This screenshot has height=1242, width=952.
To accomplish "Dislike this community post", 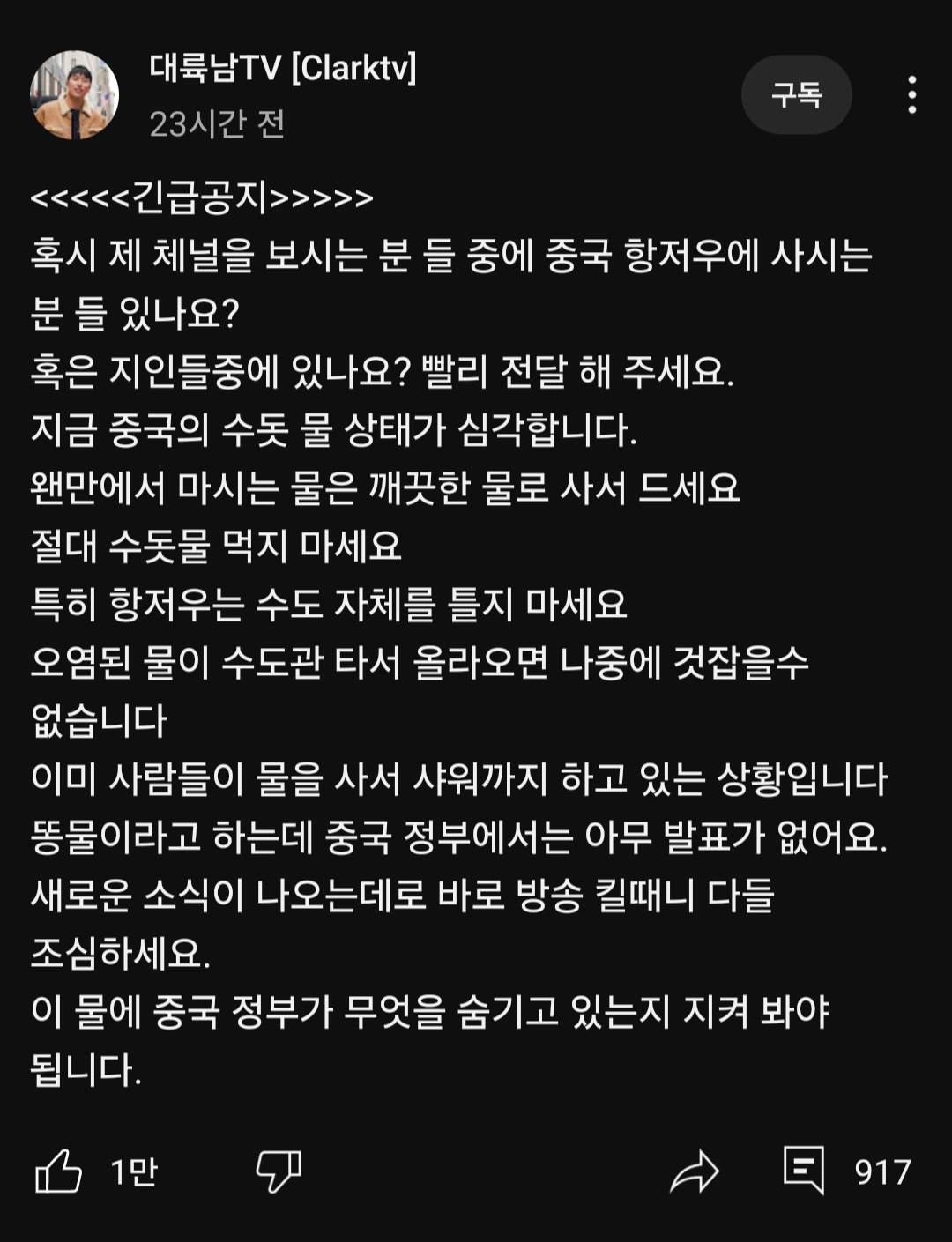I will (279, 1171).
